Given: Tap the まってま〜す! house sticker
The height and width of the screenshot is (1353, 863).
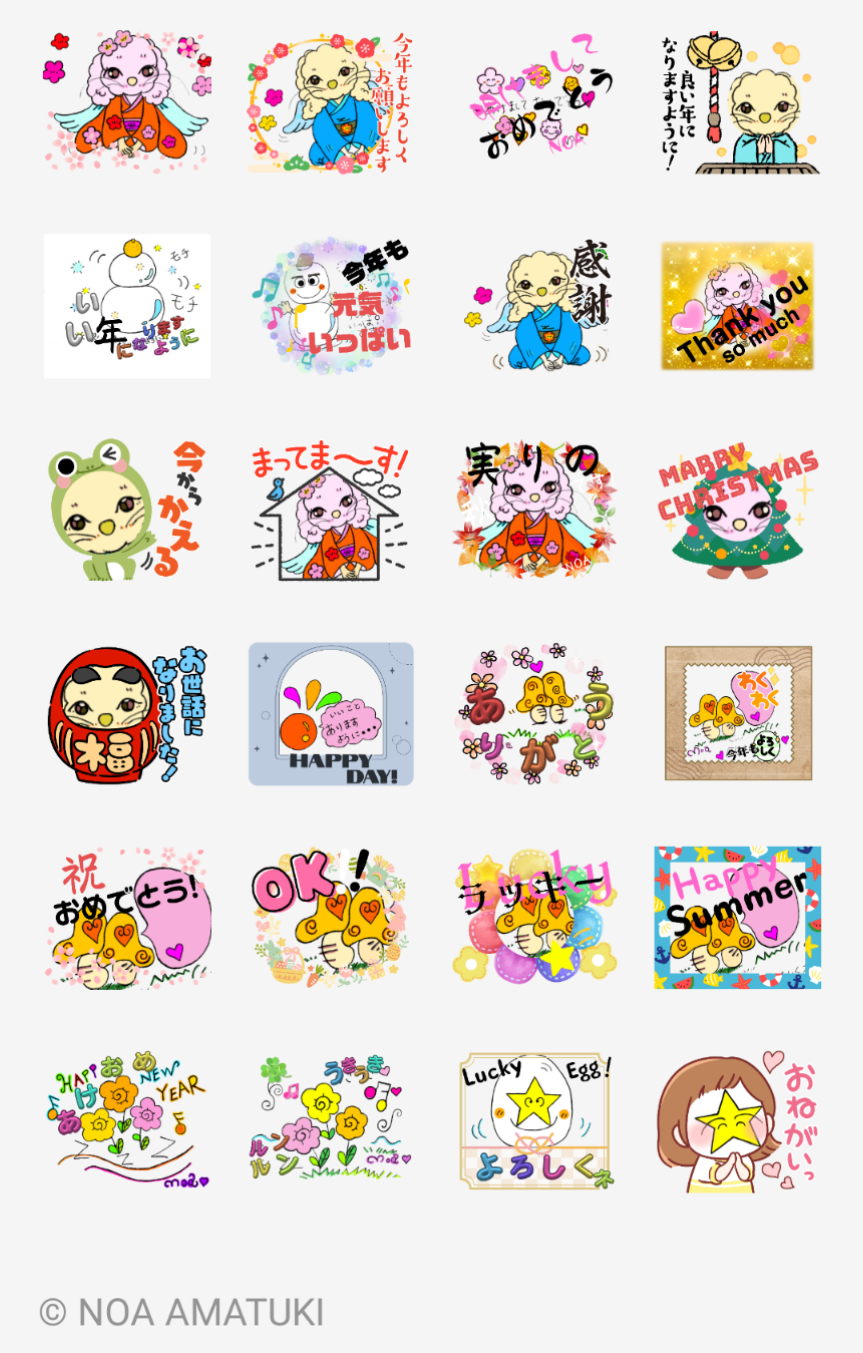Looking at the screenshot, I should [330, 510].
